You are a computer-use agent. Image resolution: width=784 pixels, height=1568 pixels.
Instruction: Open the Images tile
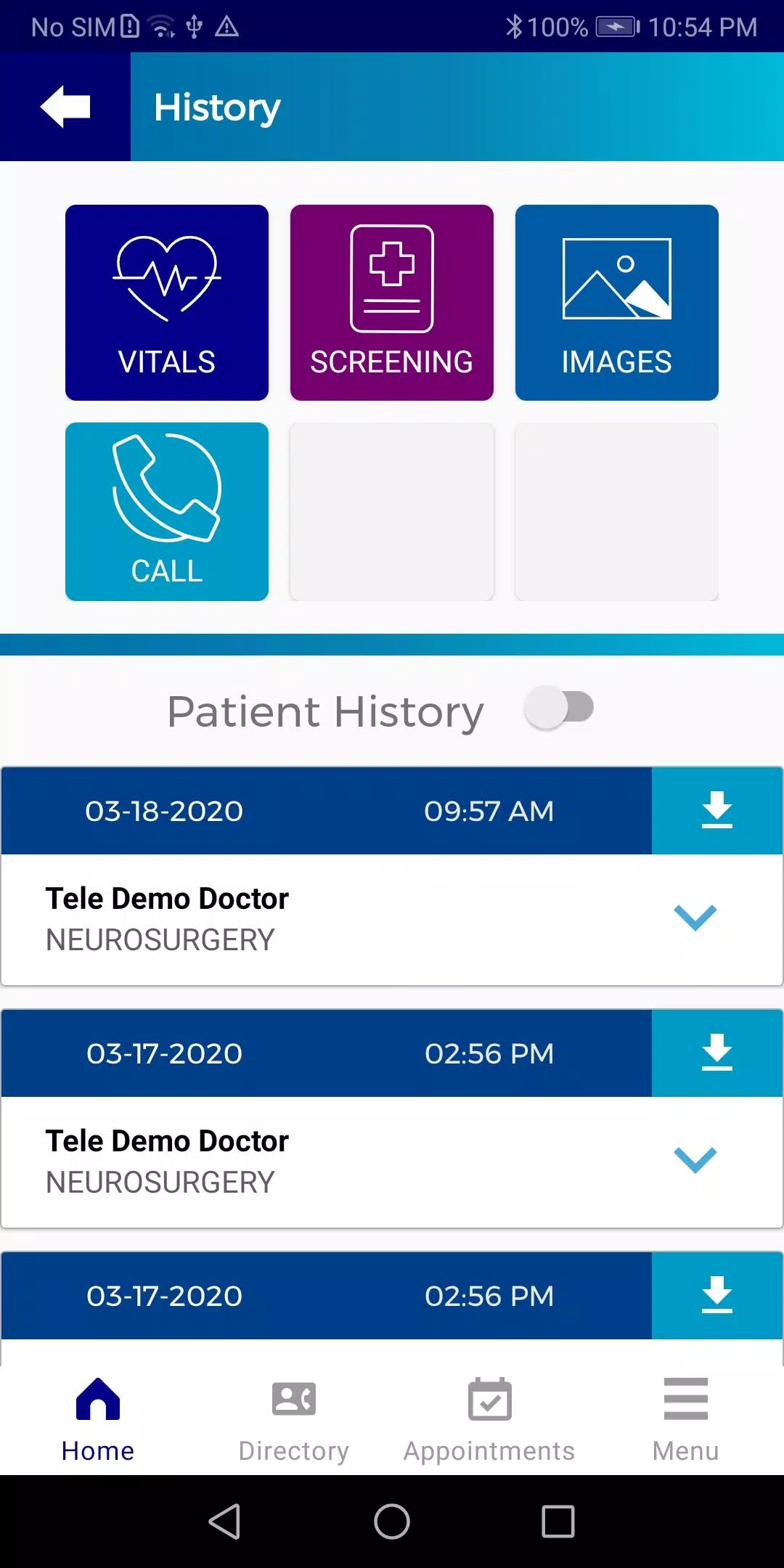617,303
